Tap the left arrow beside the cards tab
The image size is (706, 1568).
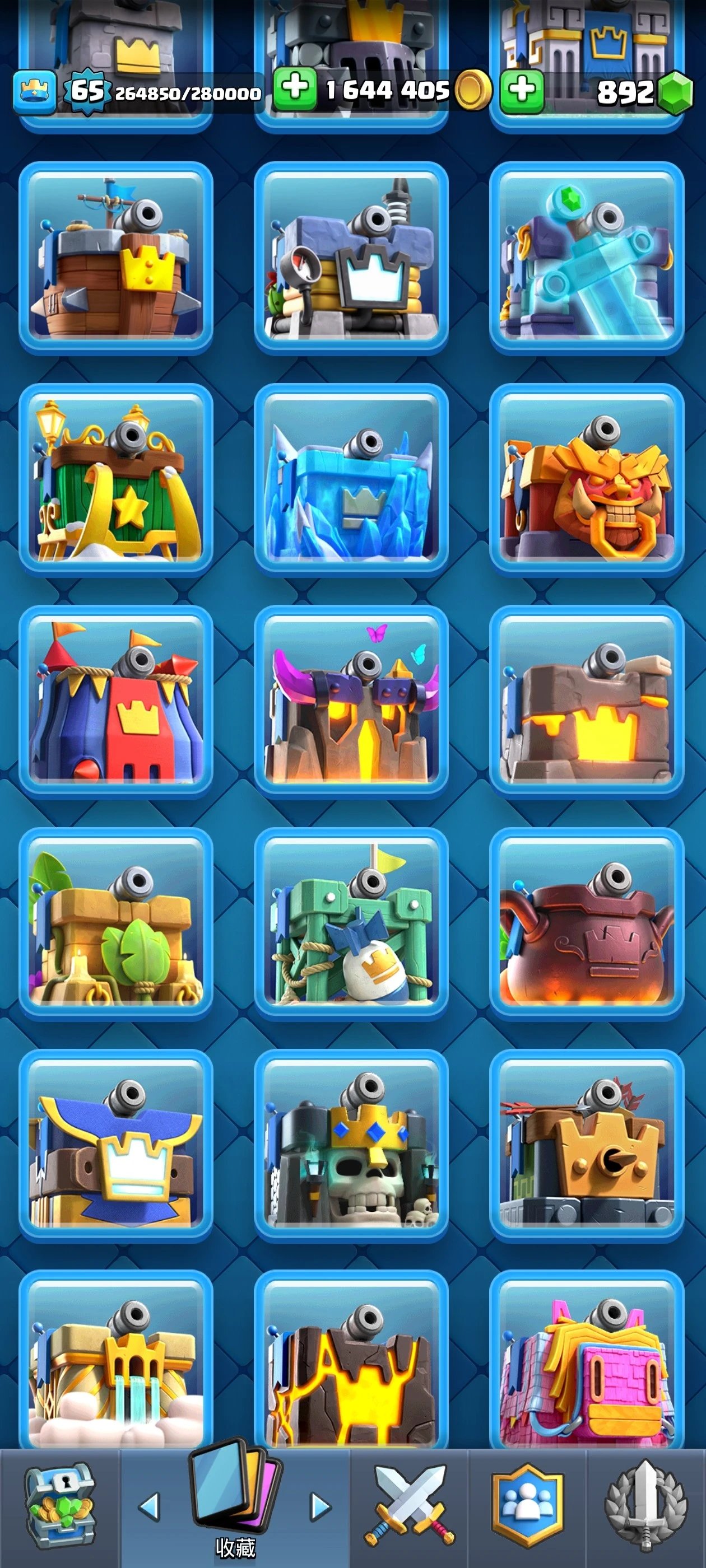click(150, 1506)
